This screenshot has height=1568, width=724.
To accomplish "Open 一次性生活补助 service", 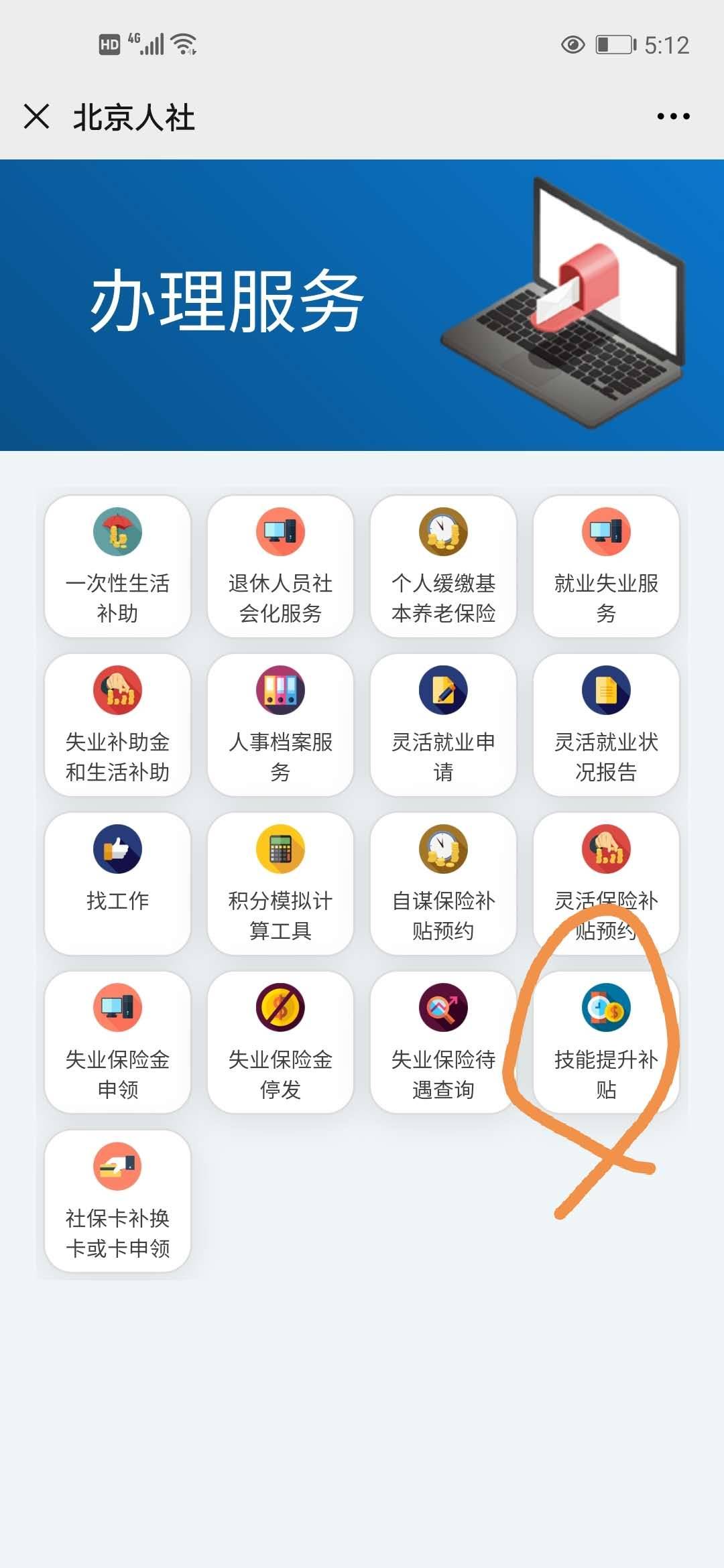I will (117, 566).
